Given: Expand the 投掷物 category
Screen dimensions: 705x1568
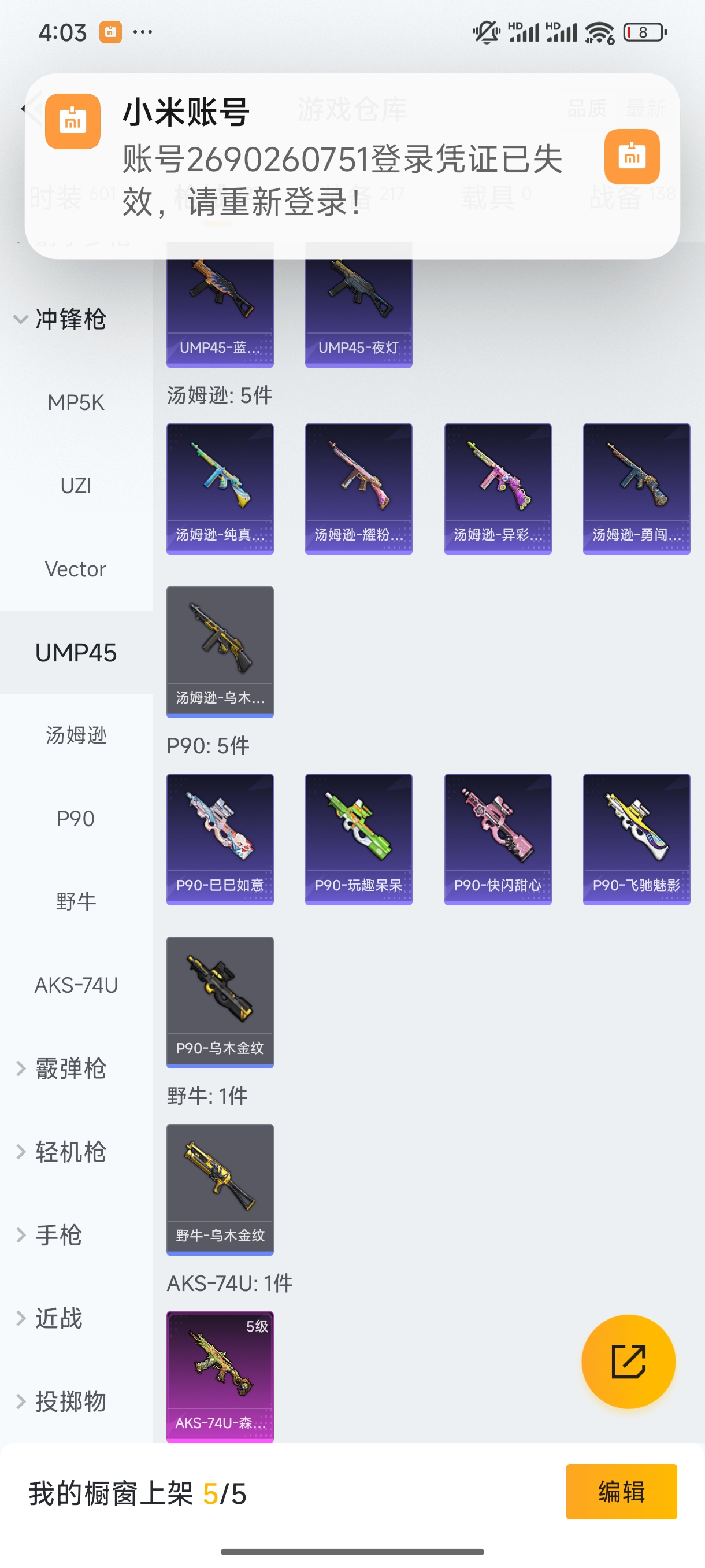Looking at the screenshot, I should (61, 1401).
